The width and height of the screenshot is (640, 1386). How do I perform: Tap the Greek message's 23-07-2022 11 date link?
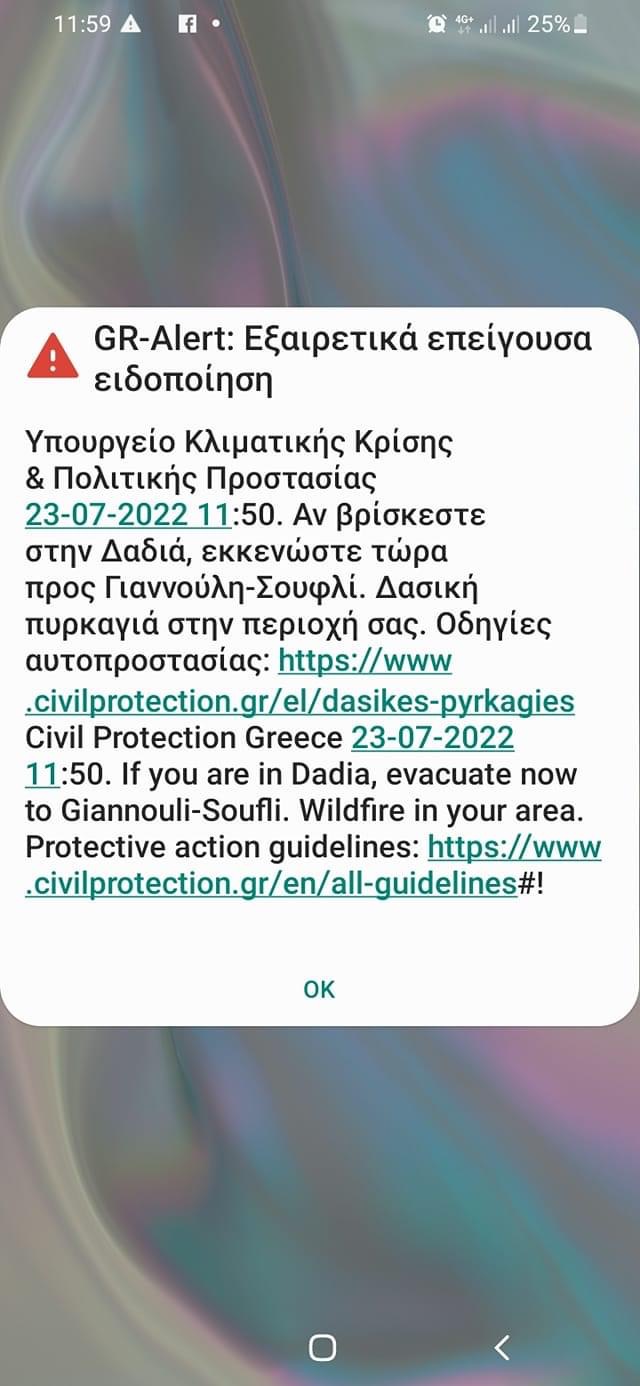[x=128, y=515]
